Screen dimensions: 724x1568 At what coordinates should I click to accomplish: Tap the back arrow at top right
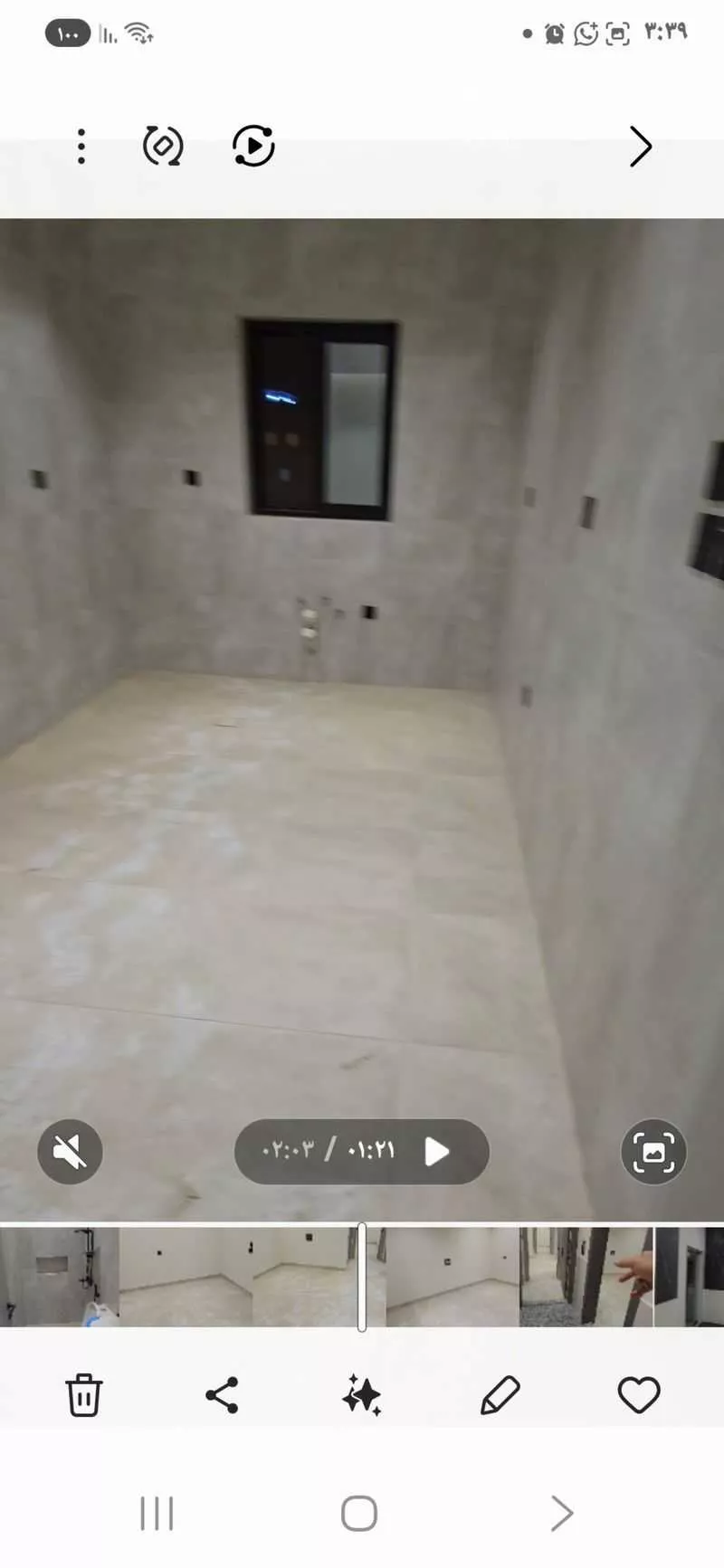[x=641, y=147]
